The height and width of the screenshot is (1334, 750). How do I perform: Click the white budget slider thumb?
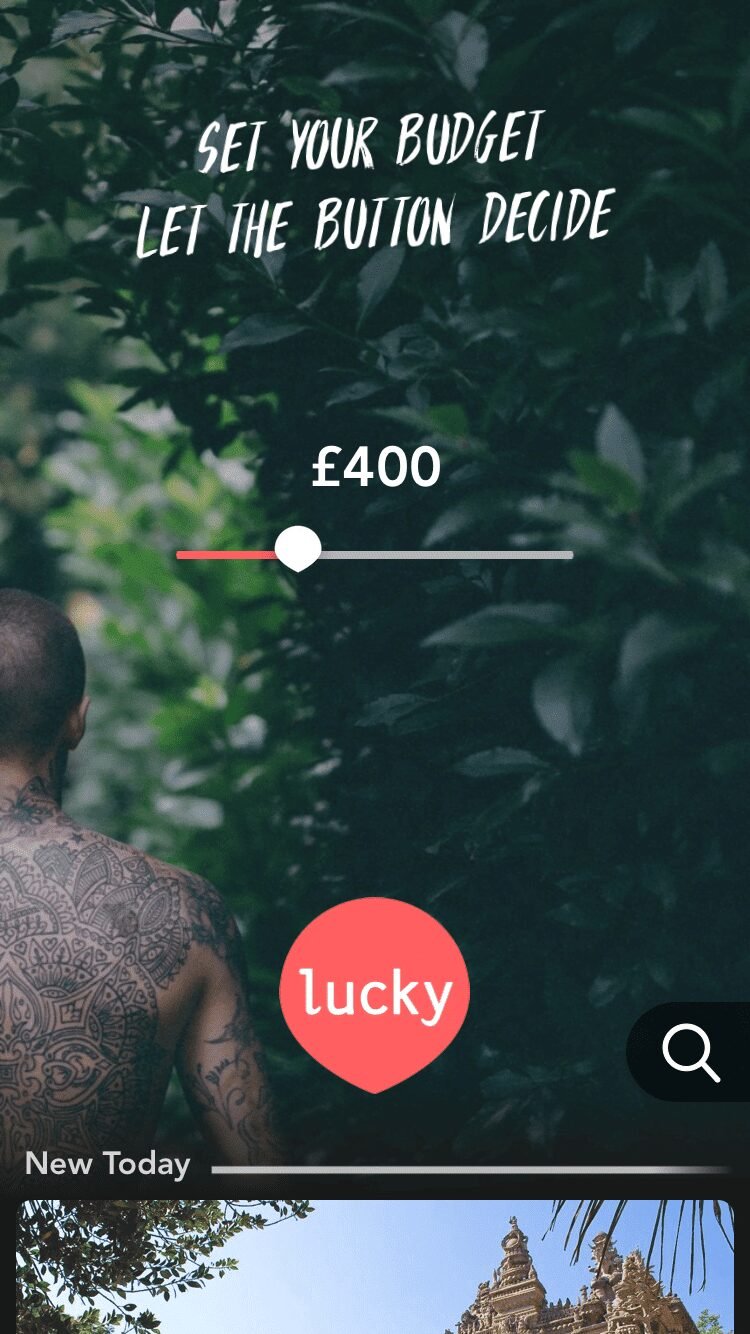tap(298, 548)
